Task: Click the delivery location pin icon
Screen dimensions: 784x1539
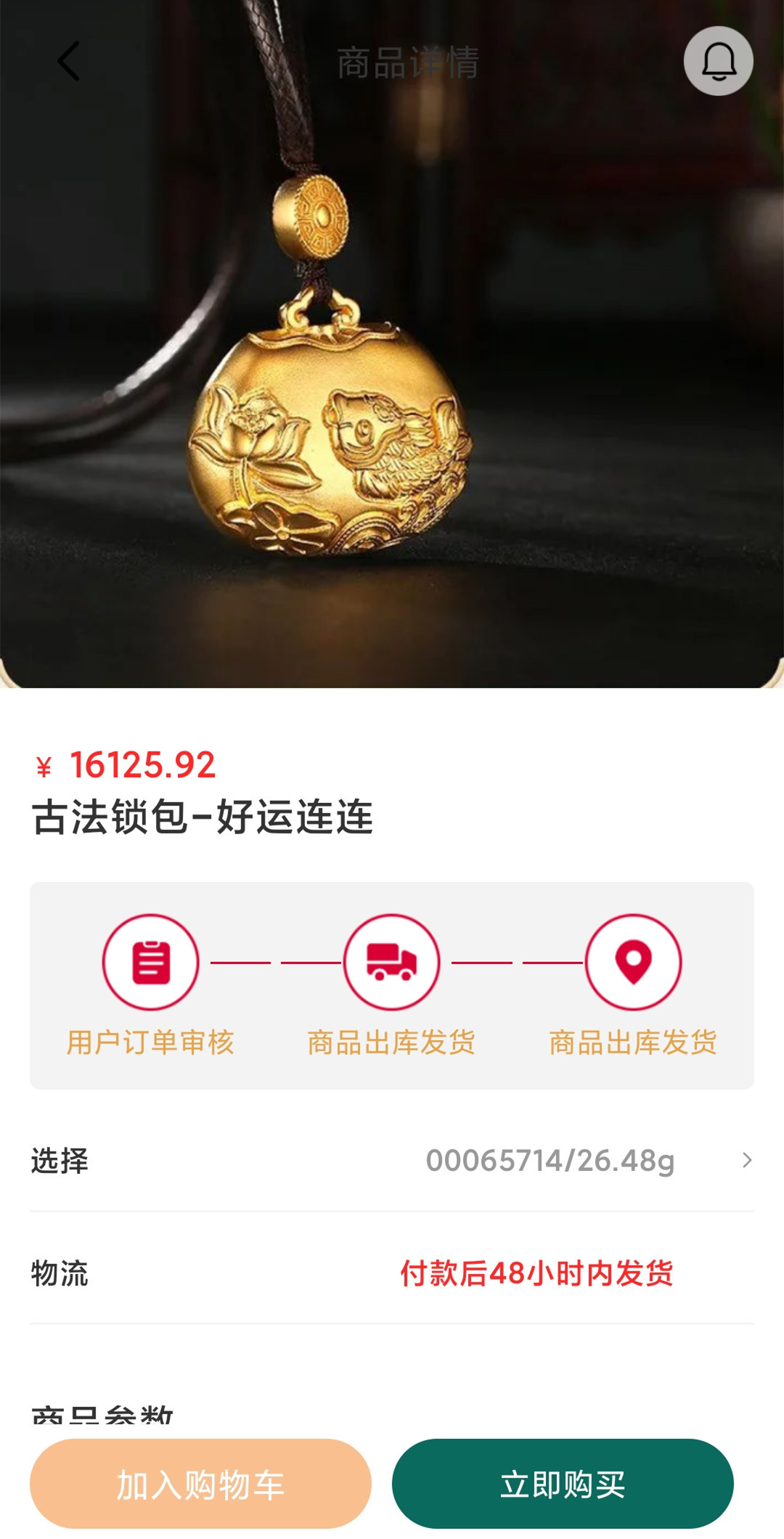Action: 634,960
